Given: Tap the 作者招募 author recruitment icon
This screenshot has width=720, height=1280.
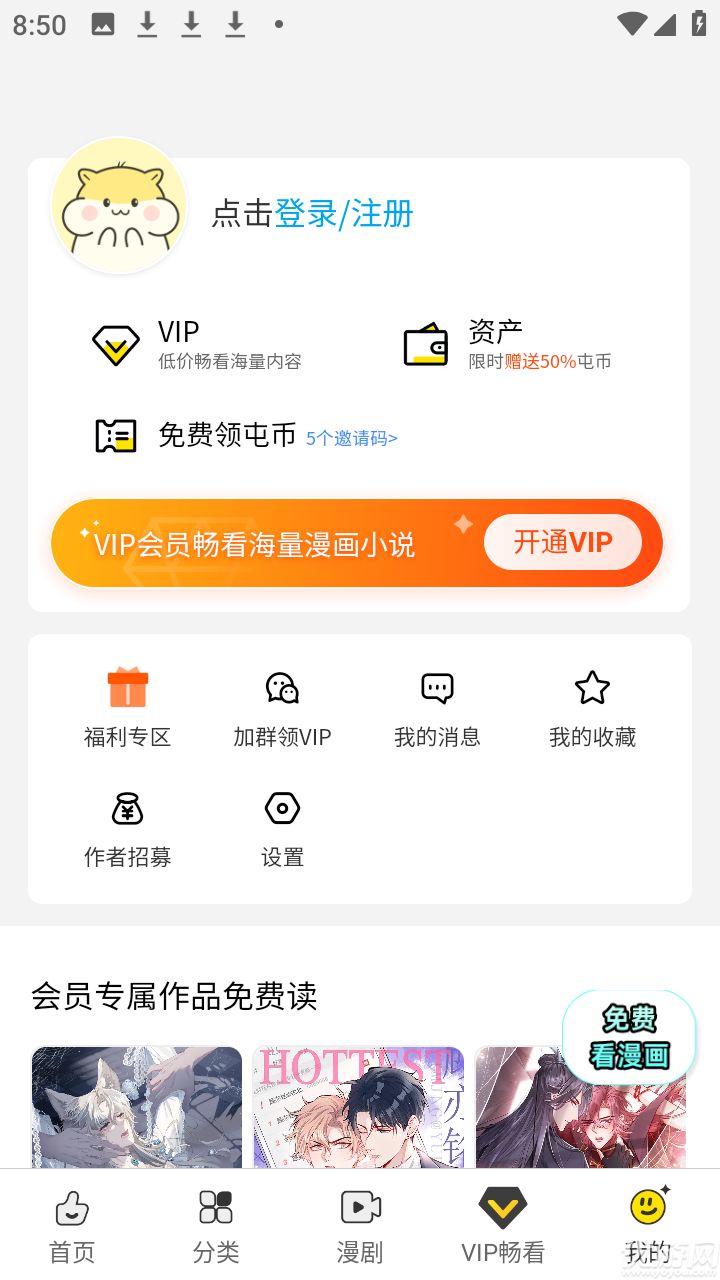Looking at the screenshot, I should [x=127, y=808].
